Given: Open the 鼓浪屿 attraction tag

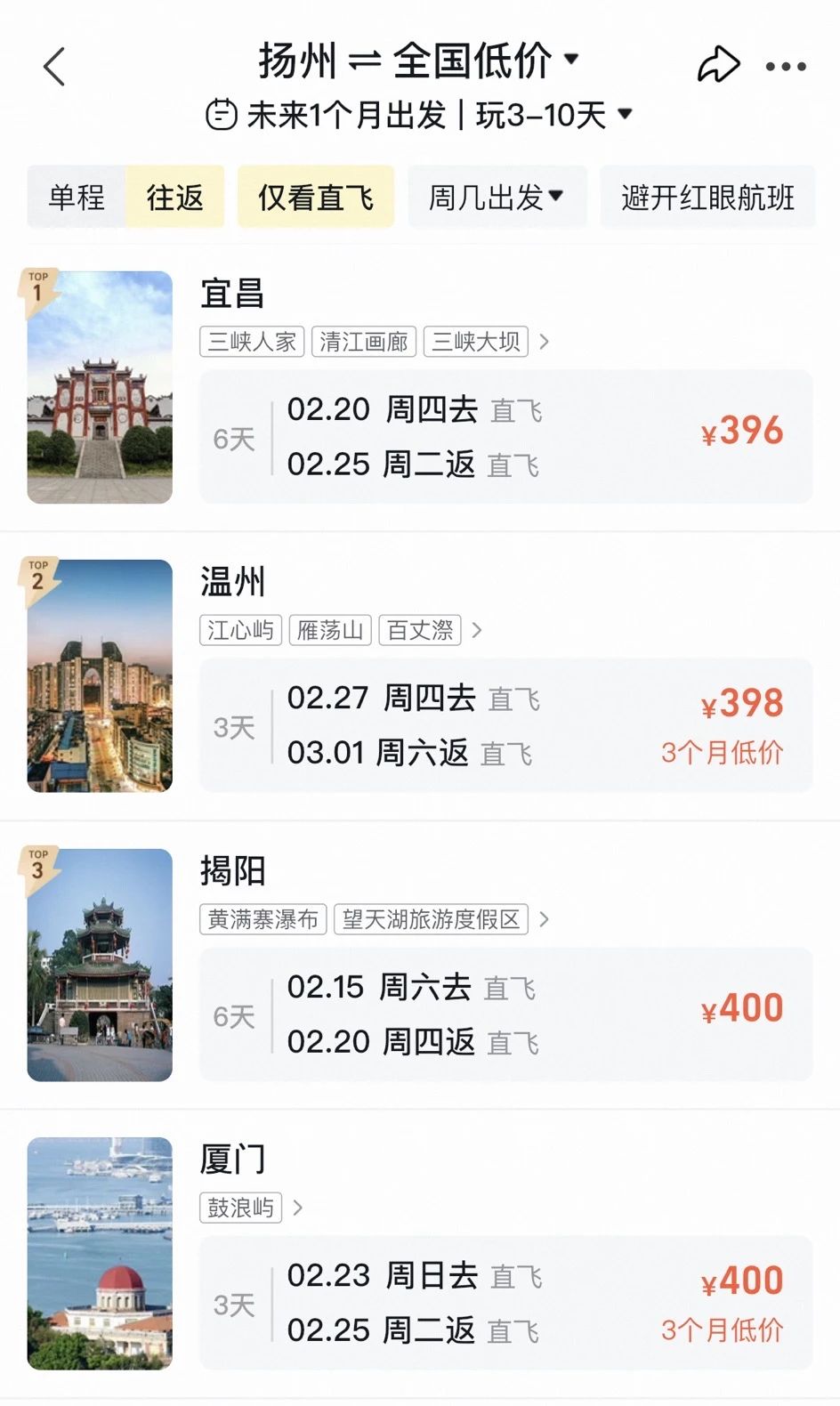Looking at the screenshot, I should pyautogui.click(x=240, y=1208).
